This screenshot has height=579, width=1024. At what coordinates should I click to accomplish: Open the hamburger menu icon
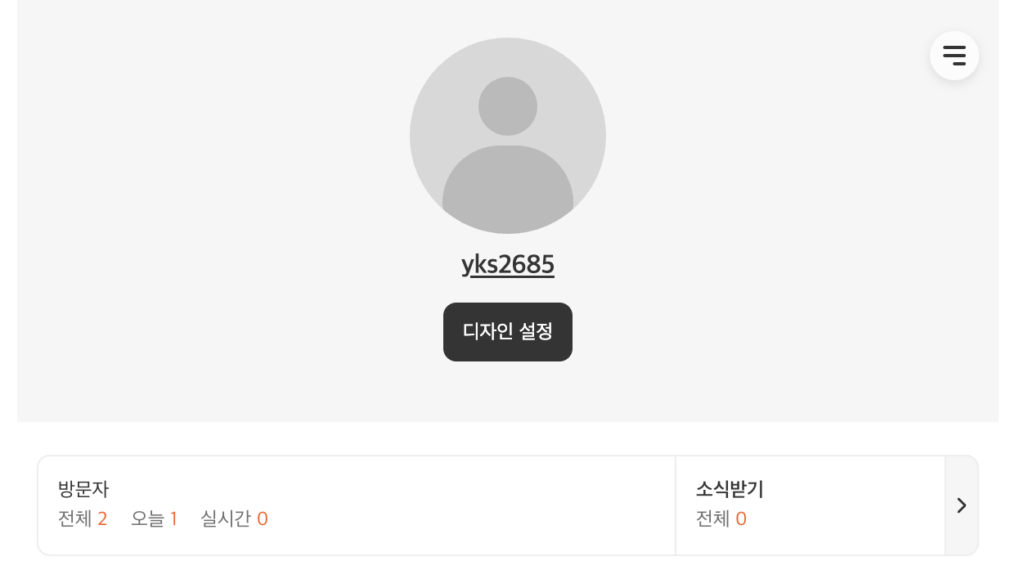pos(954,55)
